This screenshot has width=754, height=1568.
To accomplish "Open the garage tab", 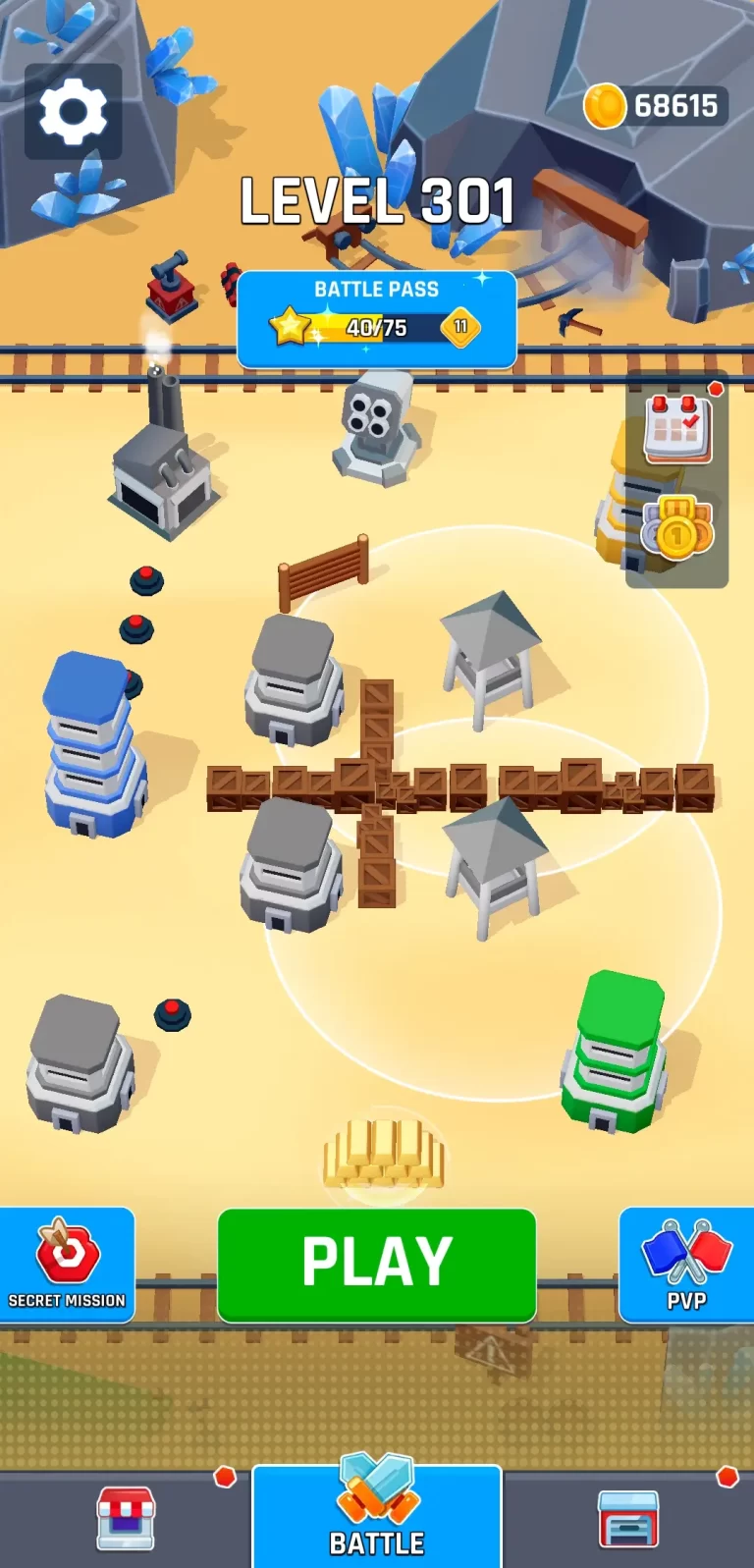I will click(628, 1517).
